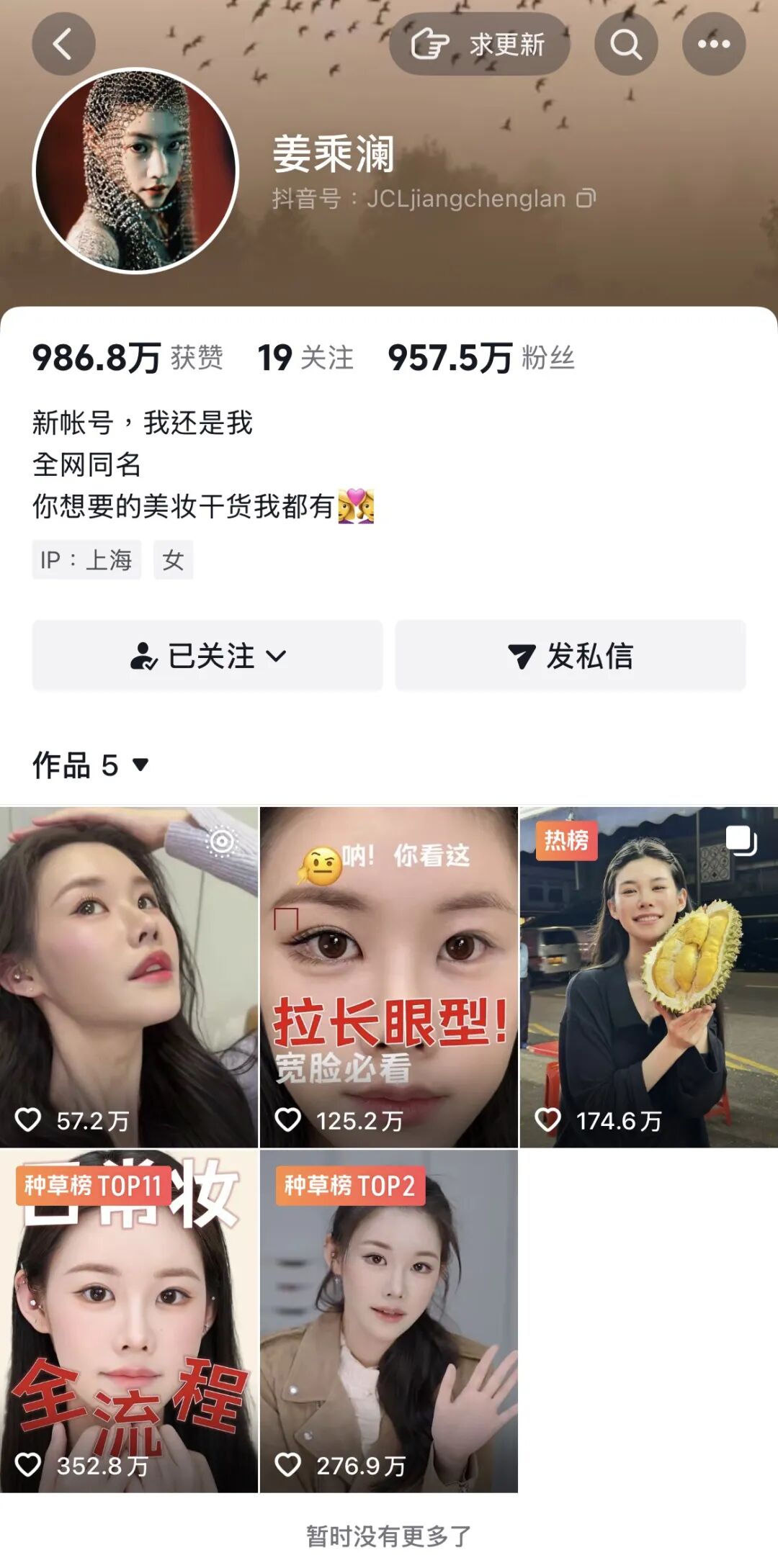The width and height of the screenshot is (778, 1568).
Task: Open the 拉长眼型 video
Action: [x=389, y=977]
